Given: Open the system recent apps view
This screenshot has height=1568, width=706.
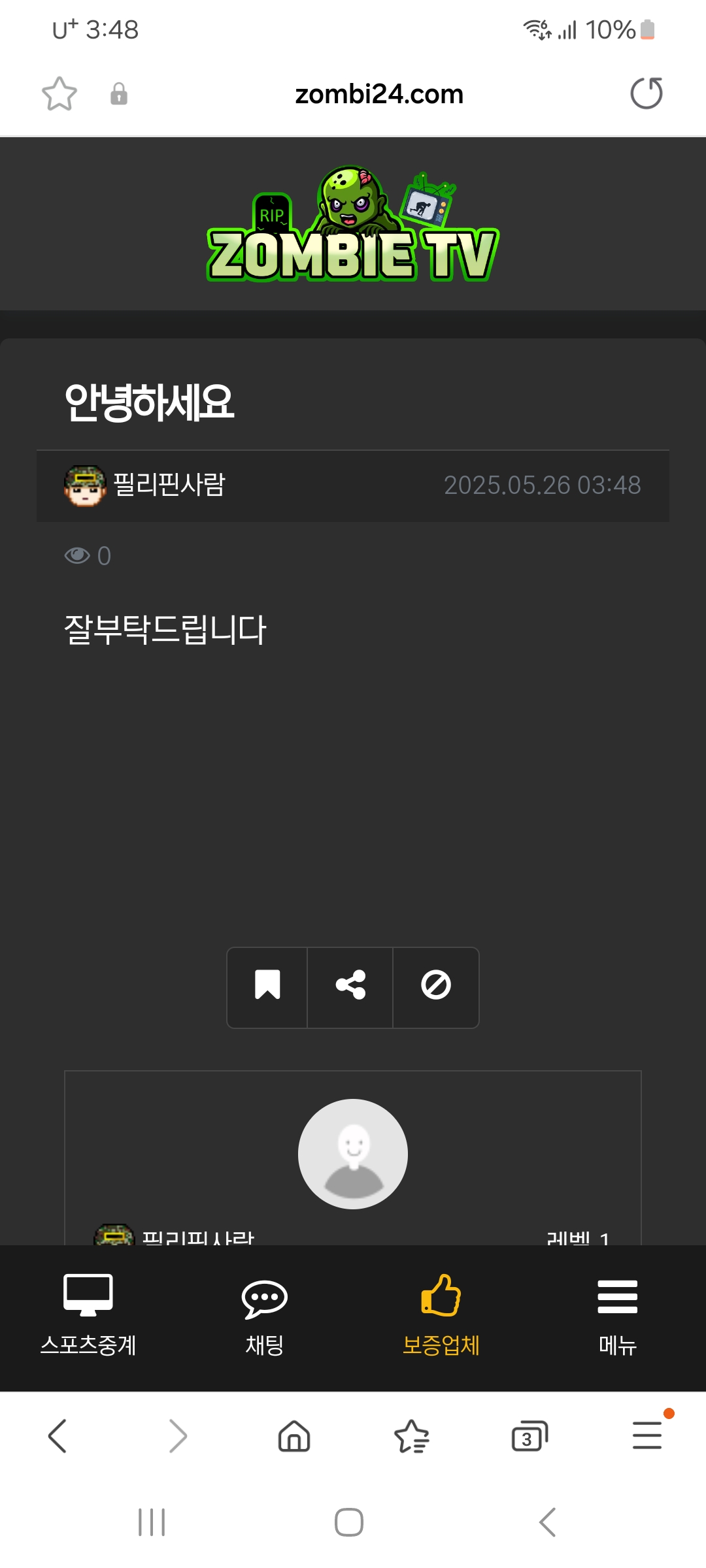Looking at the screenshot, I should (152, 1522).
